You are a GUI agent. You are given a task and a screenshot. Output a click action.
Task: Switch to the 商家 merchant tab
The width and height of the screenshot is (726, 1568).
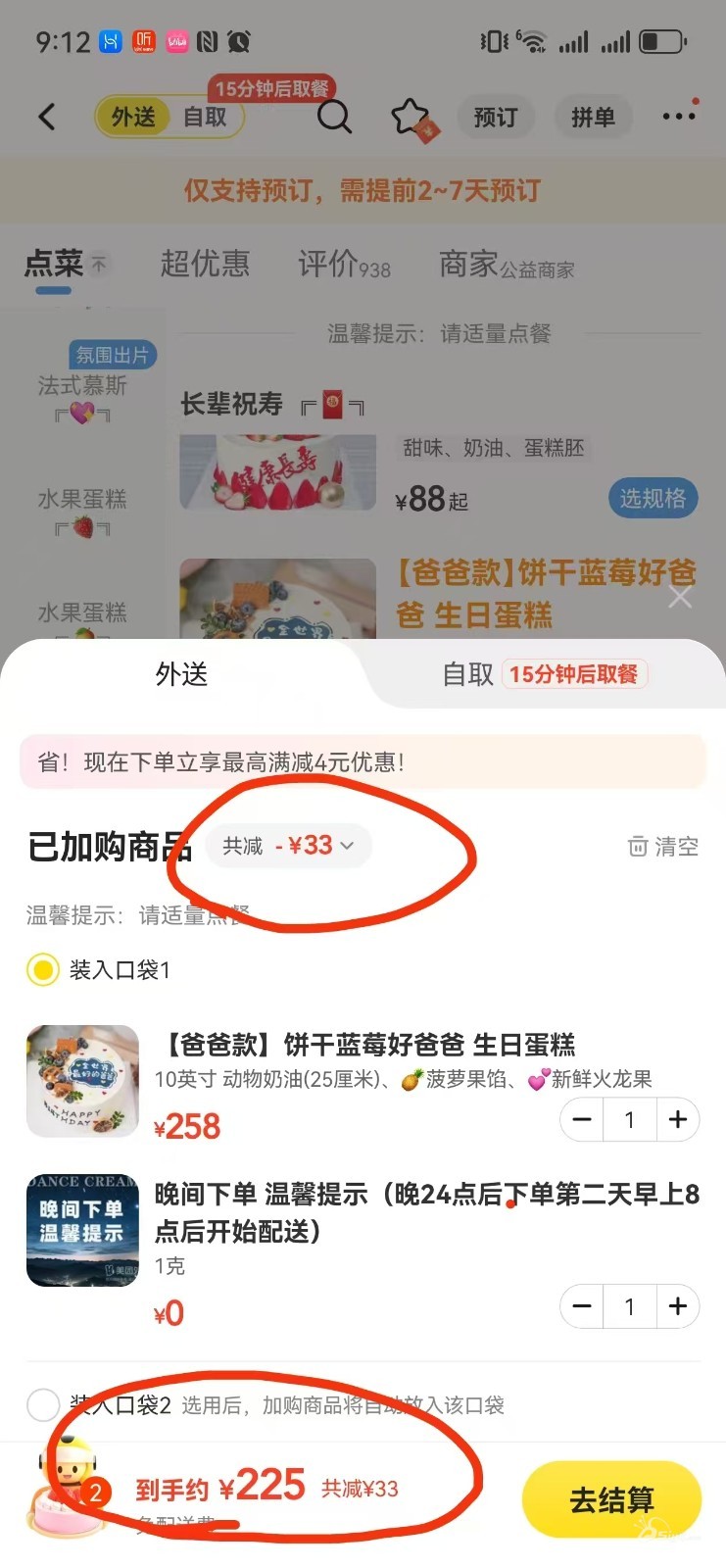click(506, 265)
